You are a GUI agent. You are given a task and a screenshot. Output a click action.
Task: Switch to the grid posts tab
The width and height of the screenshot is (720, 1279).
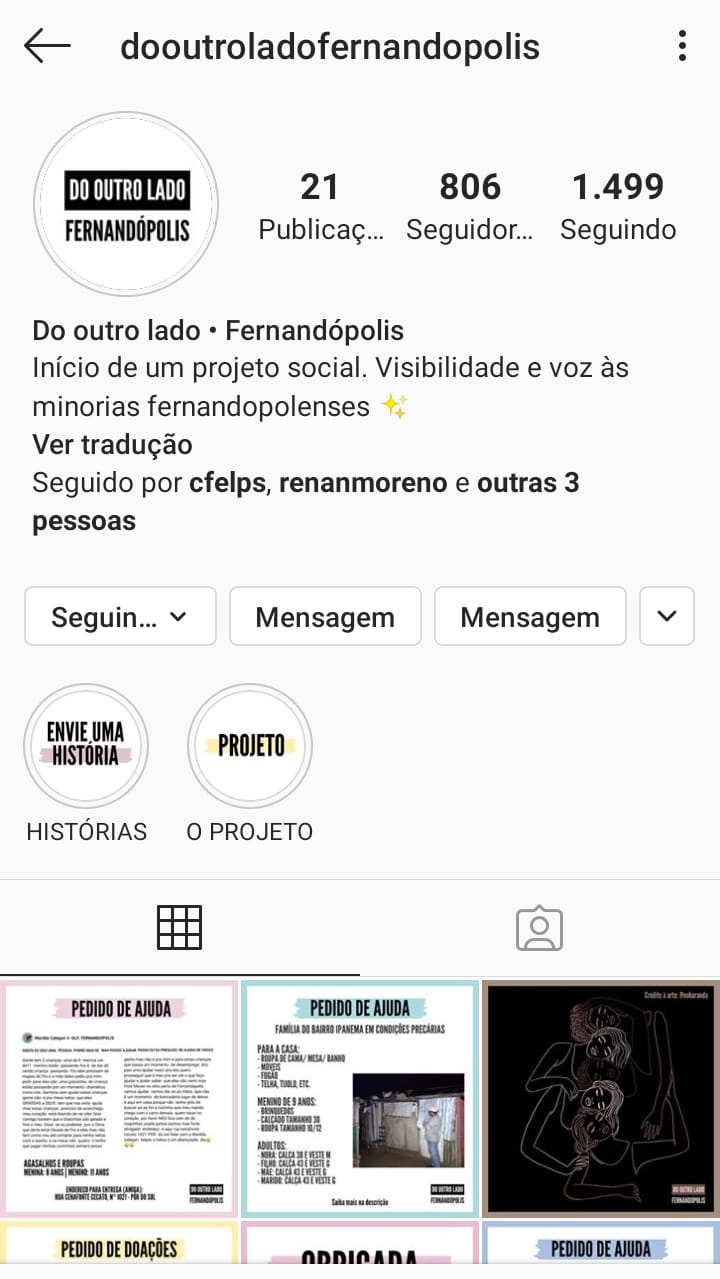click(180, 927)
